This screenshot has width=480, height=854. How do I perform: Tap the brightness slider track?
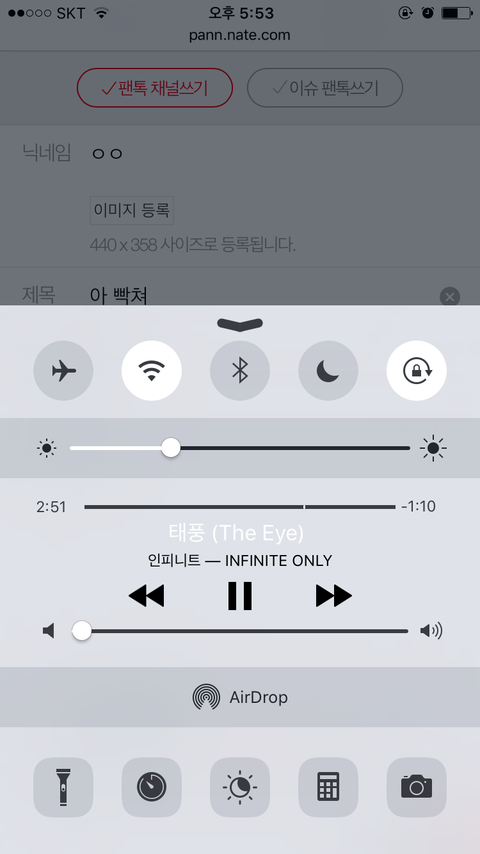click(x=240, y=448)
